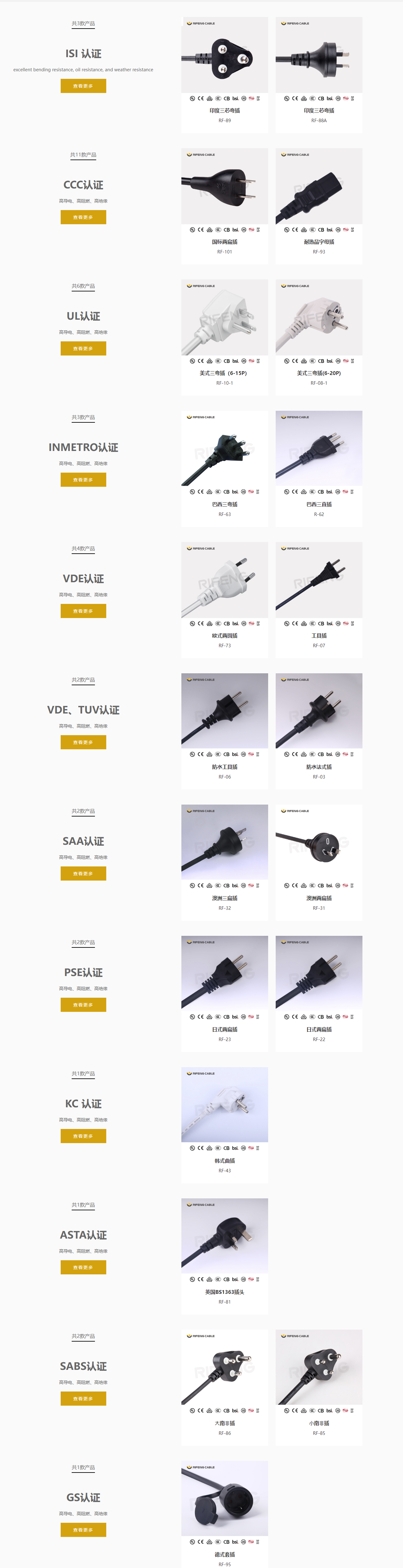Open 美式三弯插 (6-15P) product
403x1568 pixels.
tap(224, 337)
